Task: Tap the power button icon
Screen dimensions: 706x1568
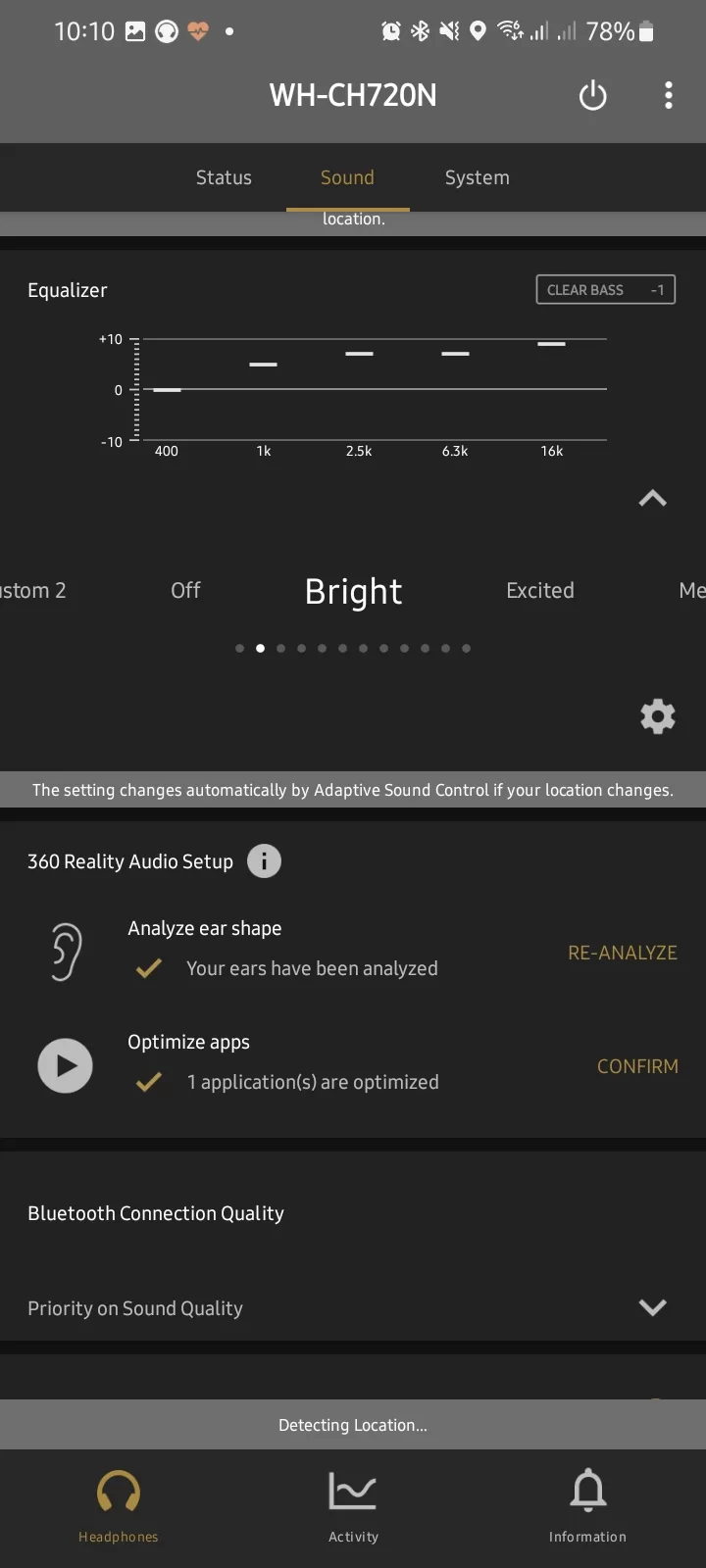Action: (x=592, y=96)
